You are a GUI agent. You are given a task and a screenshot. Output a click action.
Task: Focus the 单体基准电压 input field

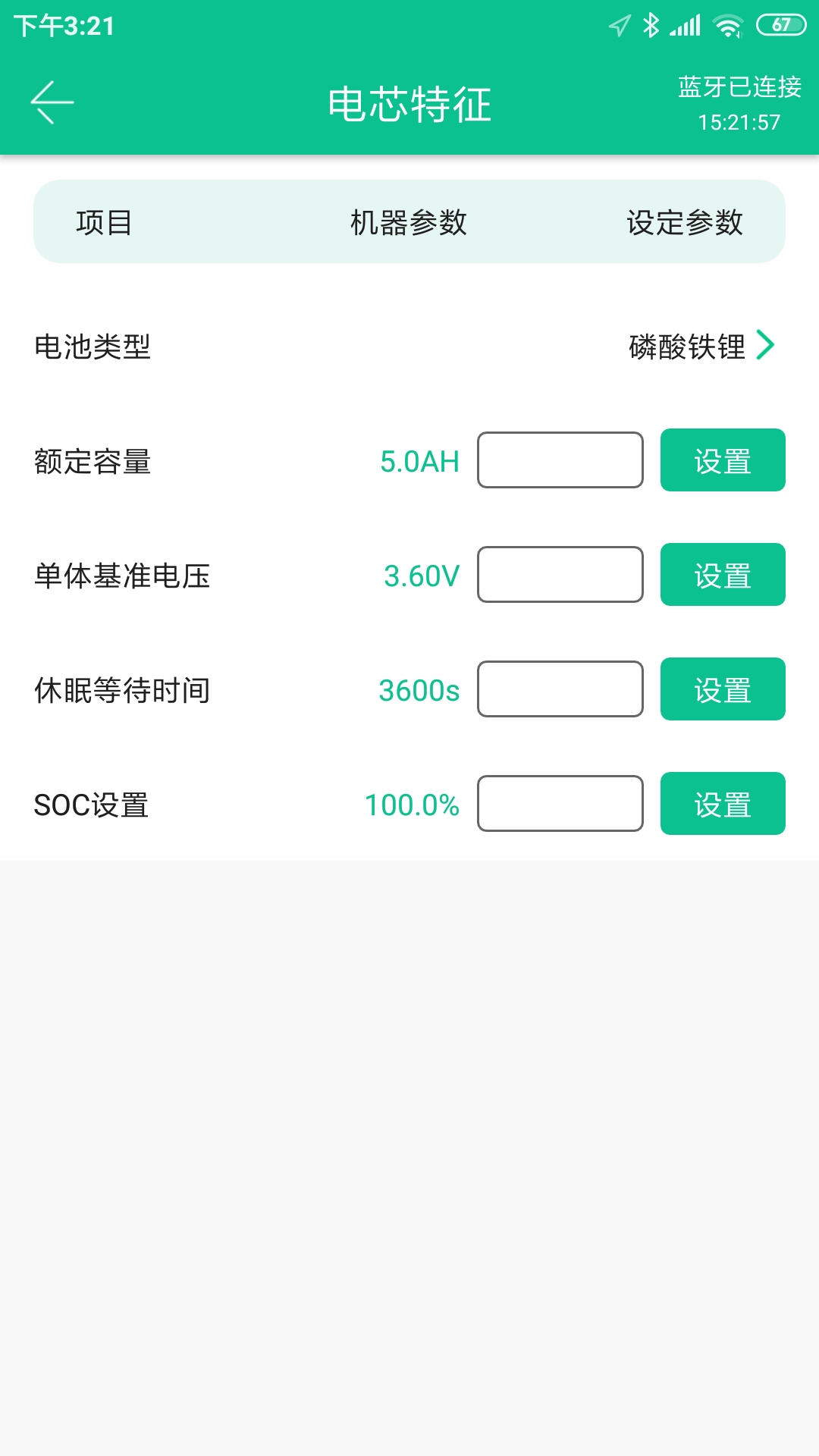(560, 575)
